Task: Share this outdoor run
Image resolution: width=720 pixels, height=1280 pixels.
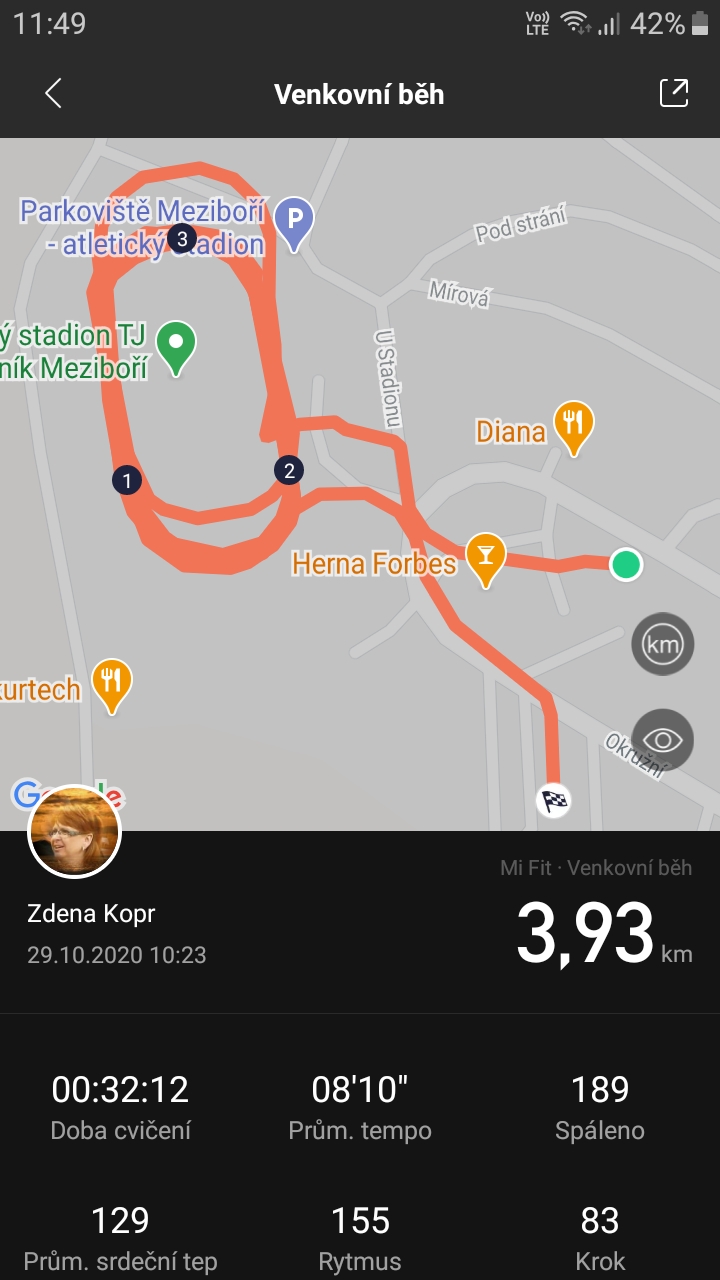Action: (674, 93)
